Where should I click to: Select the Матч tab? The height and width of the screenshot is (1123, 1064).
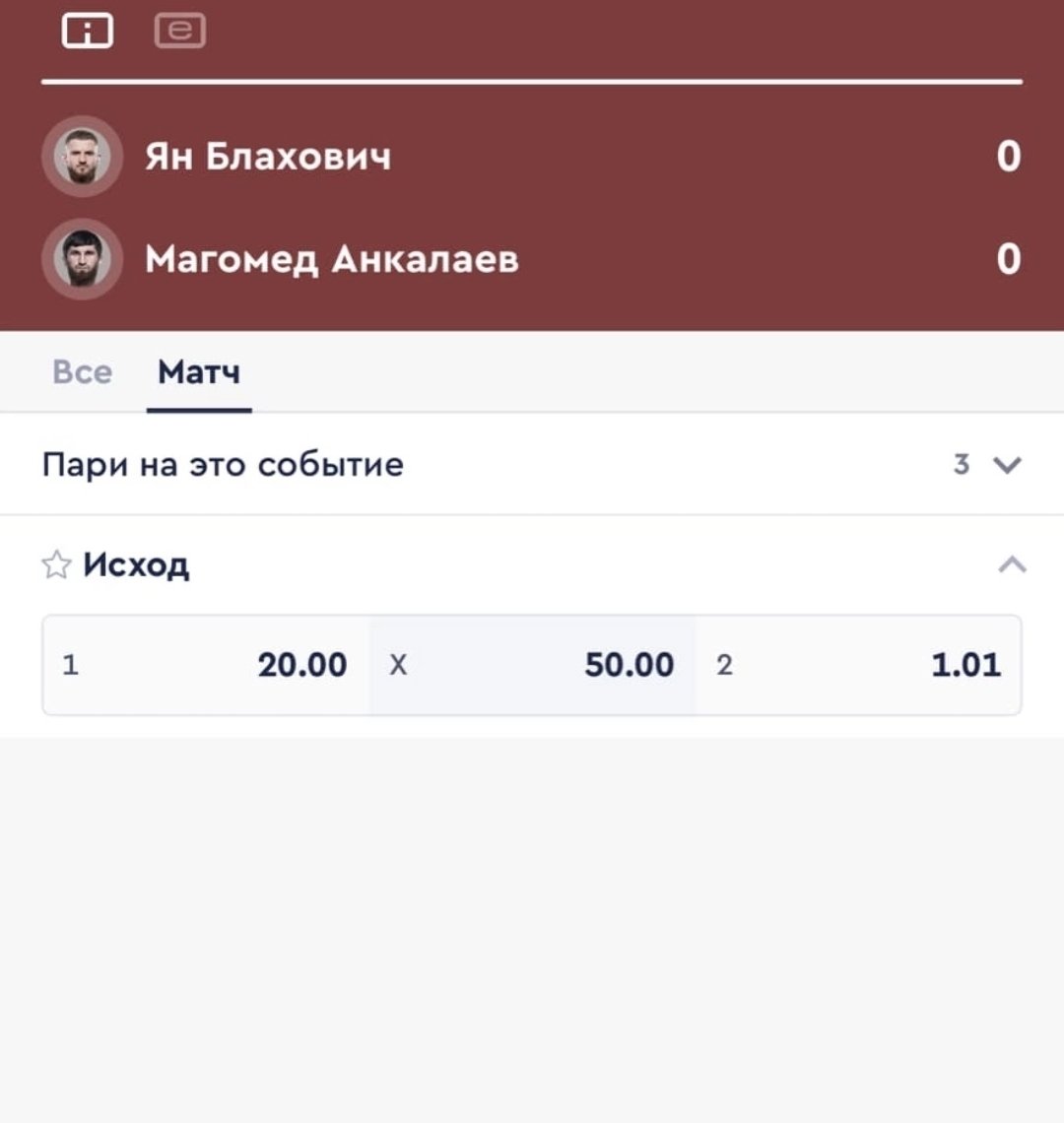[x=199, y=372]
